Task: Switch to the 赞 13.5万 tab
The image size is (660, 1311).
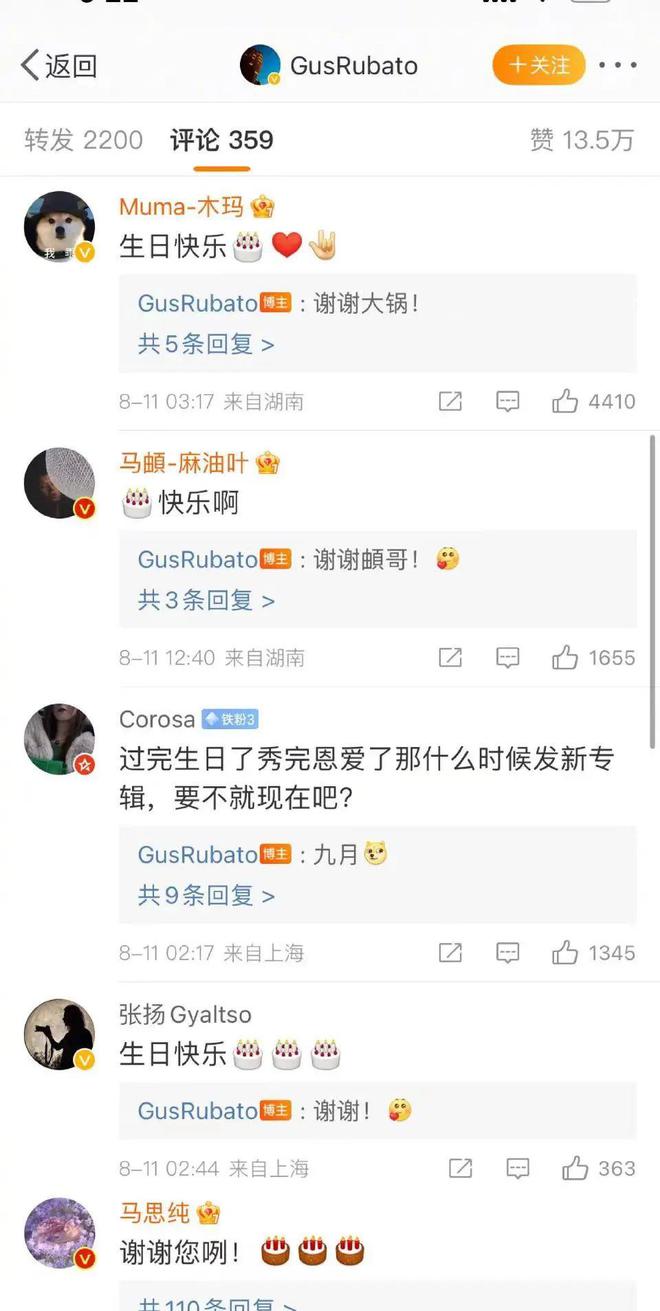Action: 582,140
